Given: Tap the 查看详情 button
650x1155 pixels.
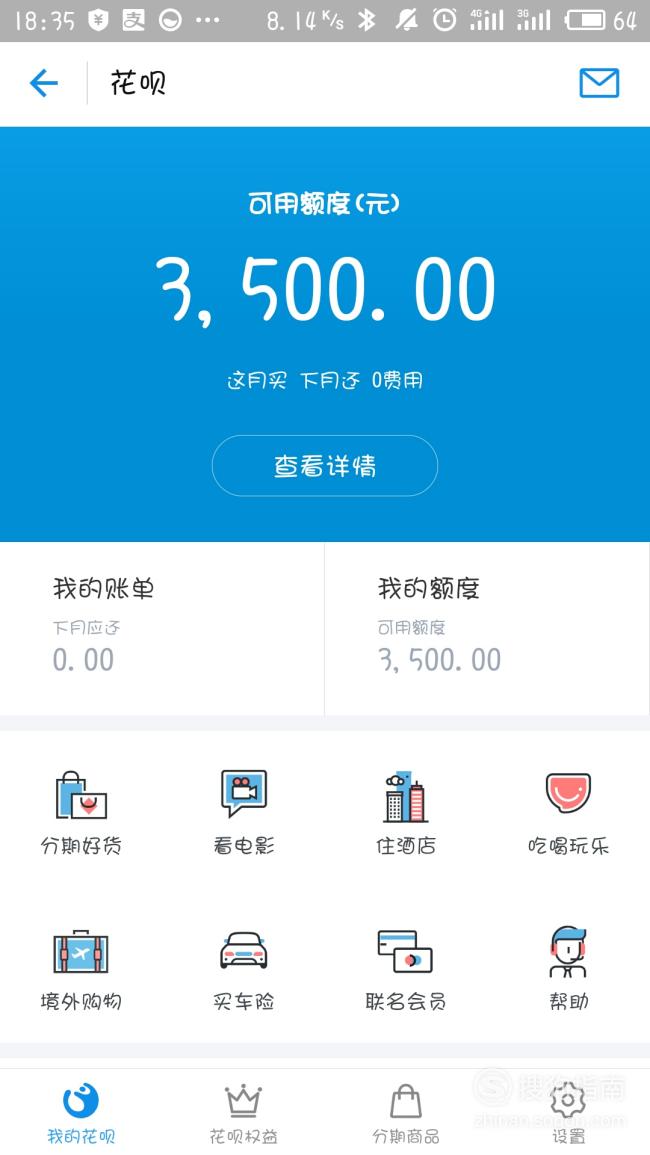Looking at the screenshot, I should [x=325, y=466].
